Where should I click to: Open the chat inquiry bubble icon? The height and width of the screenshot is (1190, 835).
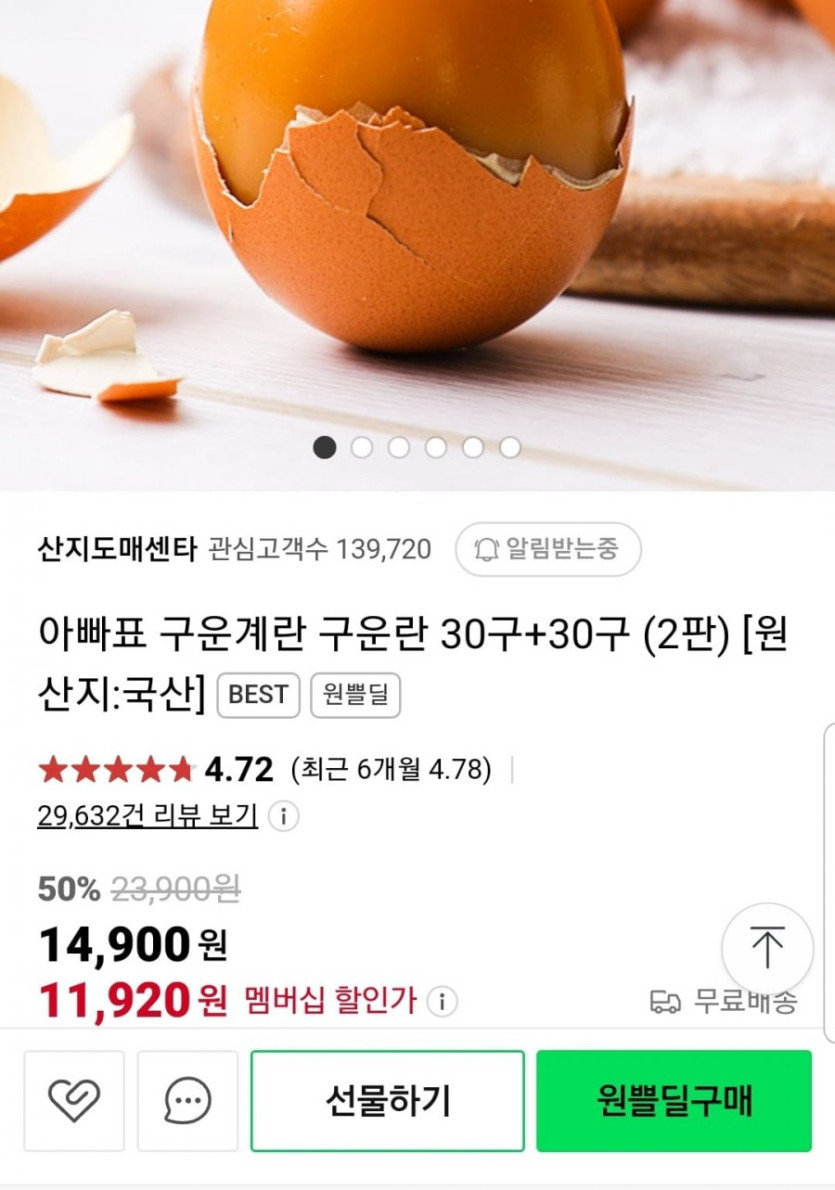point(188,1100)
